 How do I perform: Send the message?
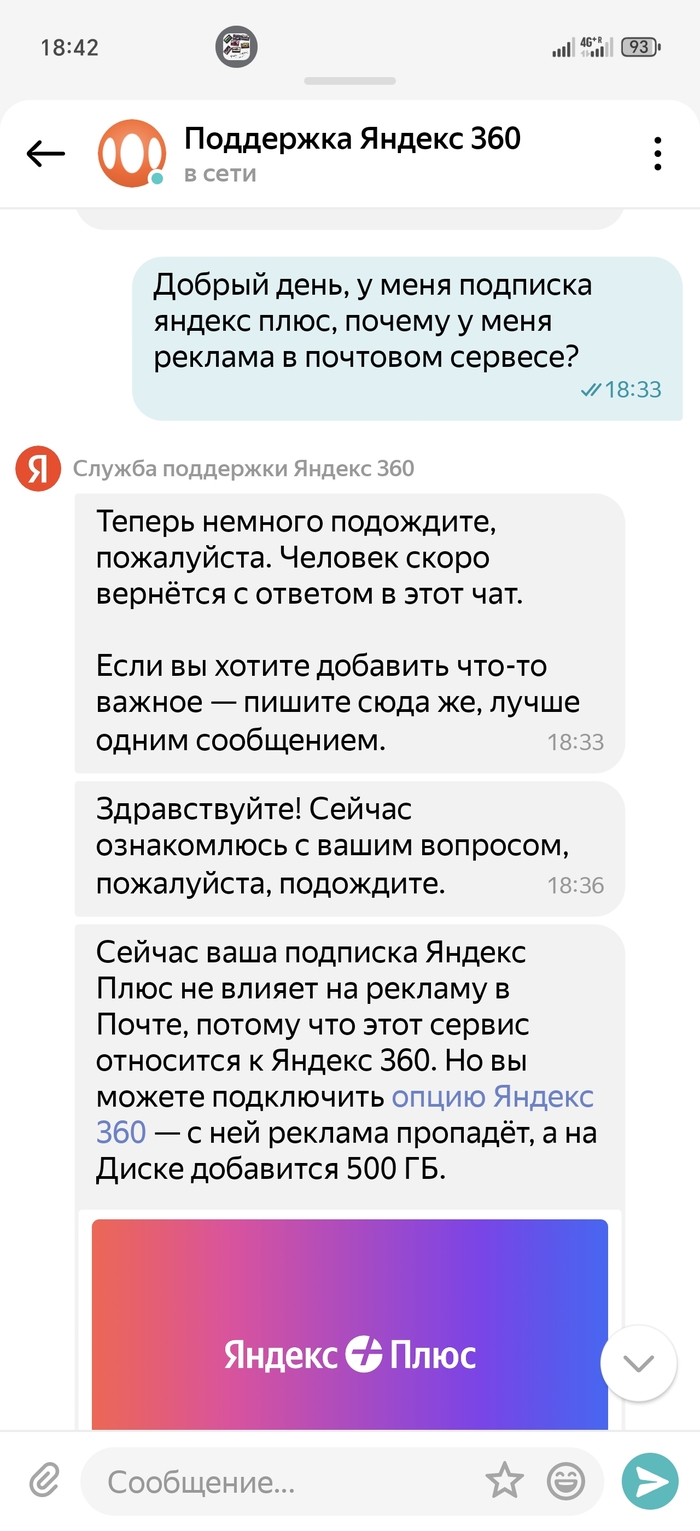[x=650, y=1481]
